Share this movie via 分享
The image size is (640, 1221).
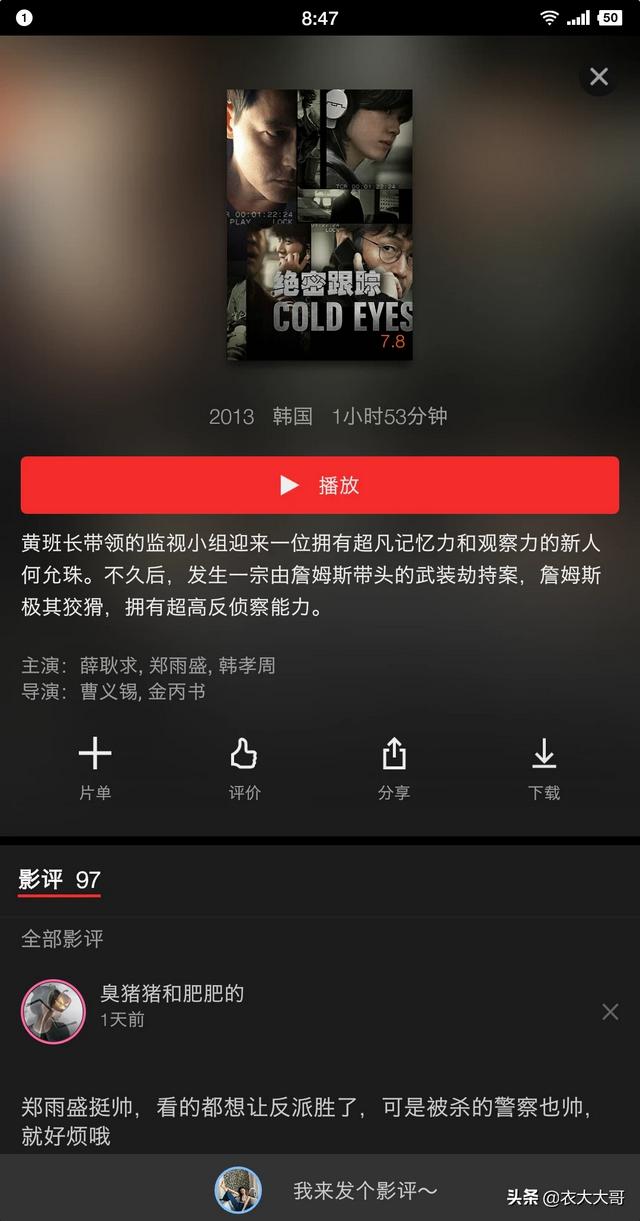click(x=394, y=768)
